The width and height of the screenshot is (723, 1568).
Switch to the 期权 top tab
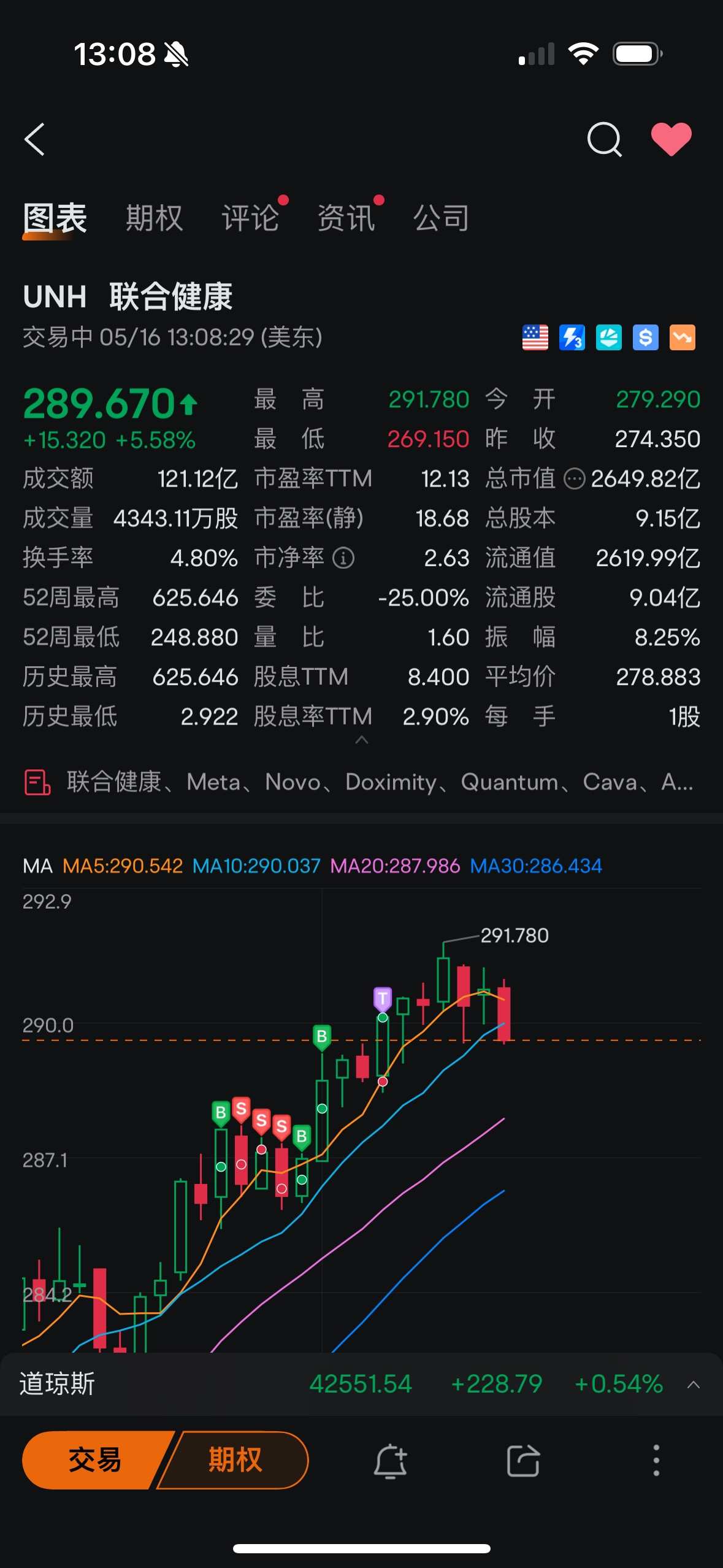click(x=155, y=218)
